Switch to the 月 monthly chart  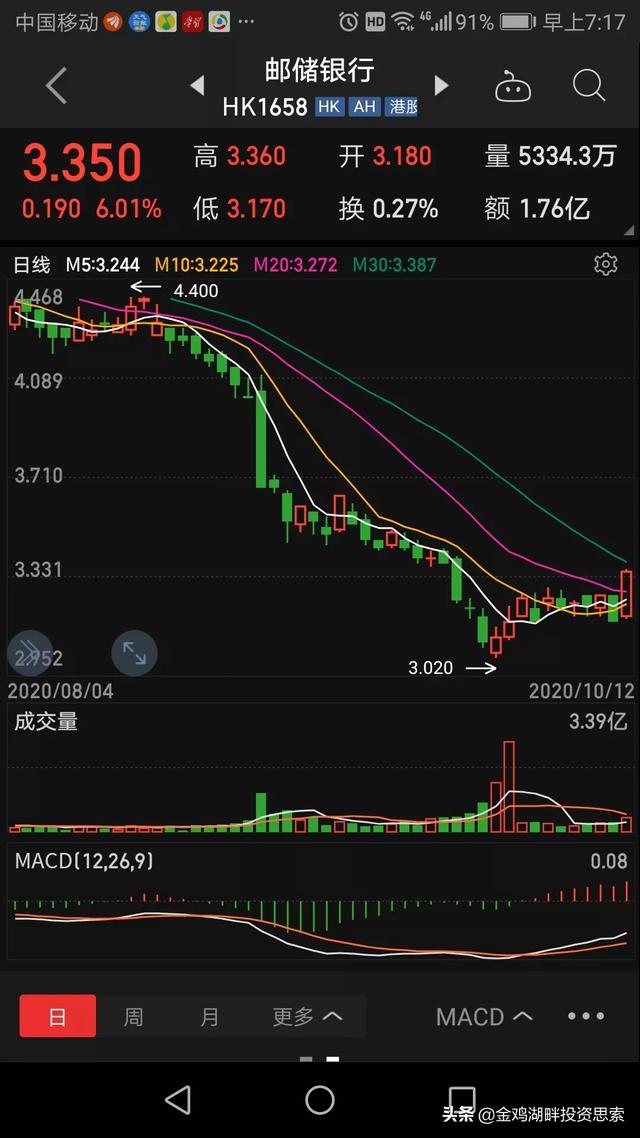pos(209,1017)
